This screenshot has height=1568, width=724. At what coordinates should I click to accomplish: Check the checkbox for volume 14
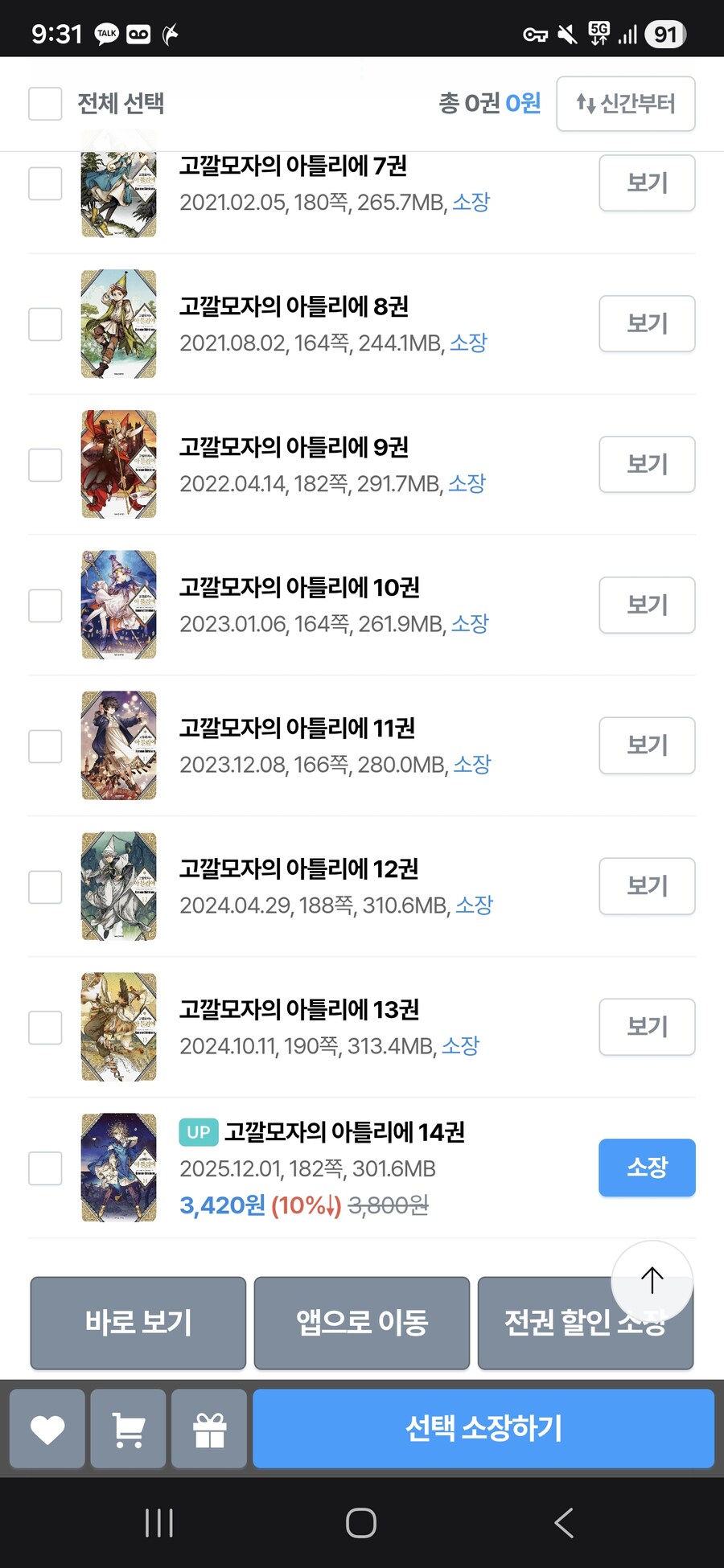click(x=44, y=1168)
